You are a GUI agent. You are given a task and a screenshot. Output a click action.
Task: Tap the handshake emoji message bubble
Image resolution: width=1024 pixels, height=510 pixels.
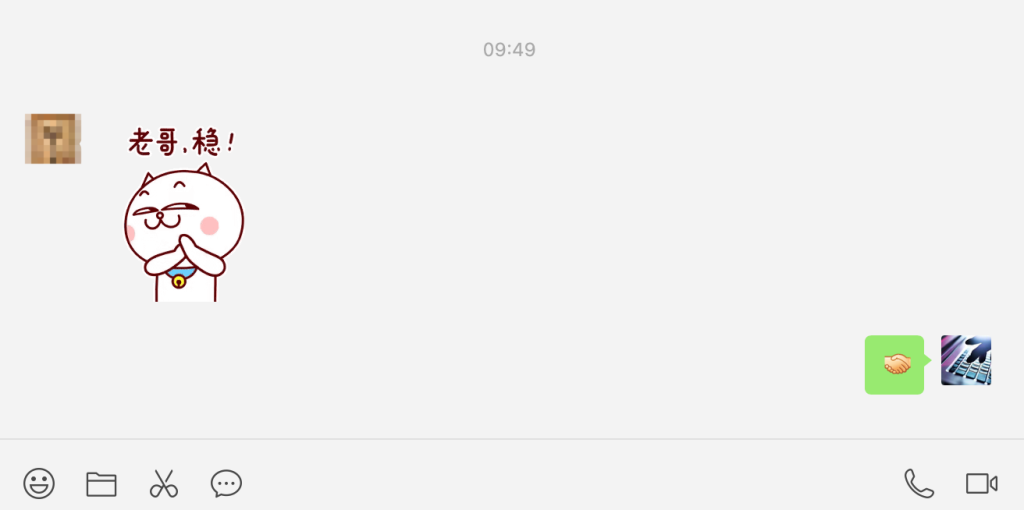point(894,365)
